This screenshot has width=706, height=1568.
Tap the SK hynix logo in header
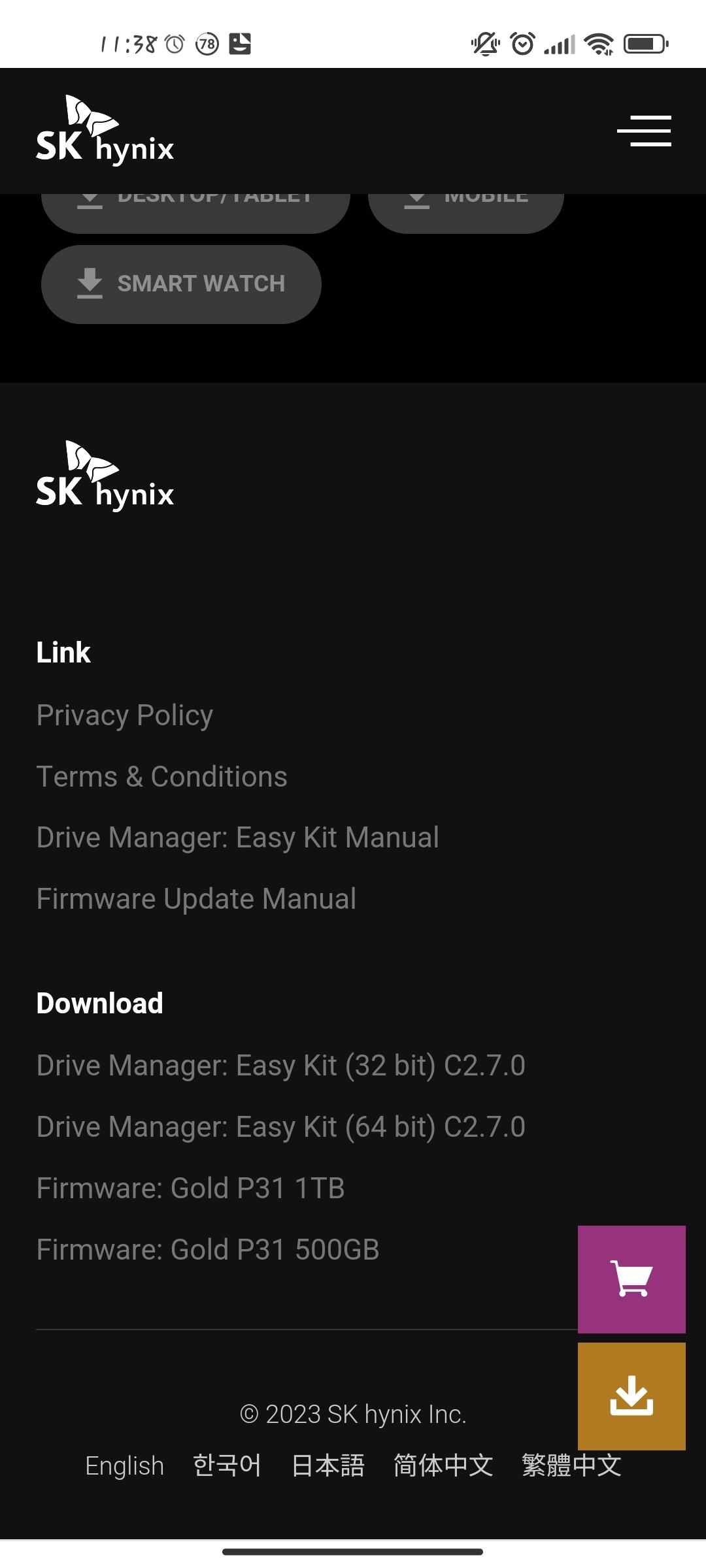pos(105,130)
